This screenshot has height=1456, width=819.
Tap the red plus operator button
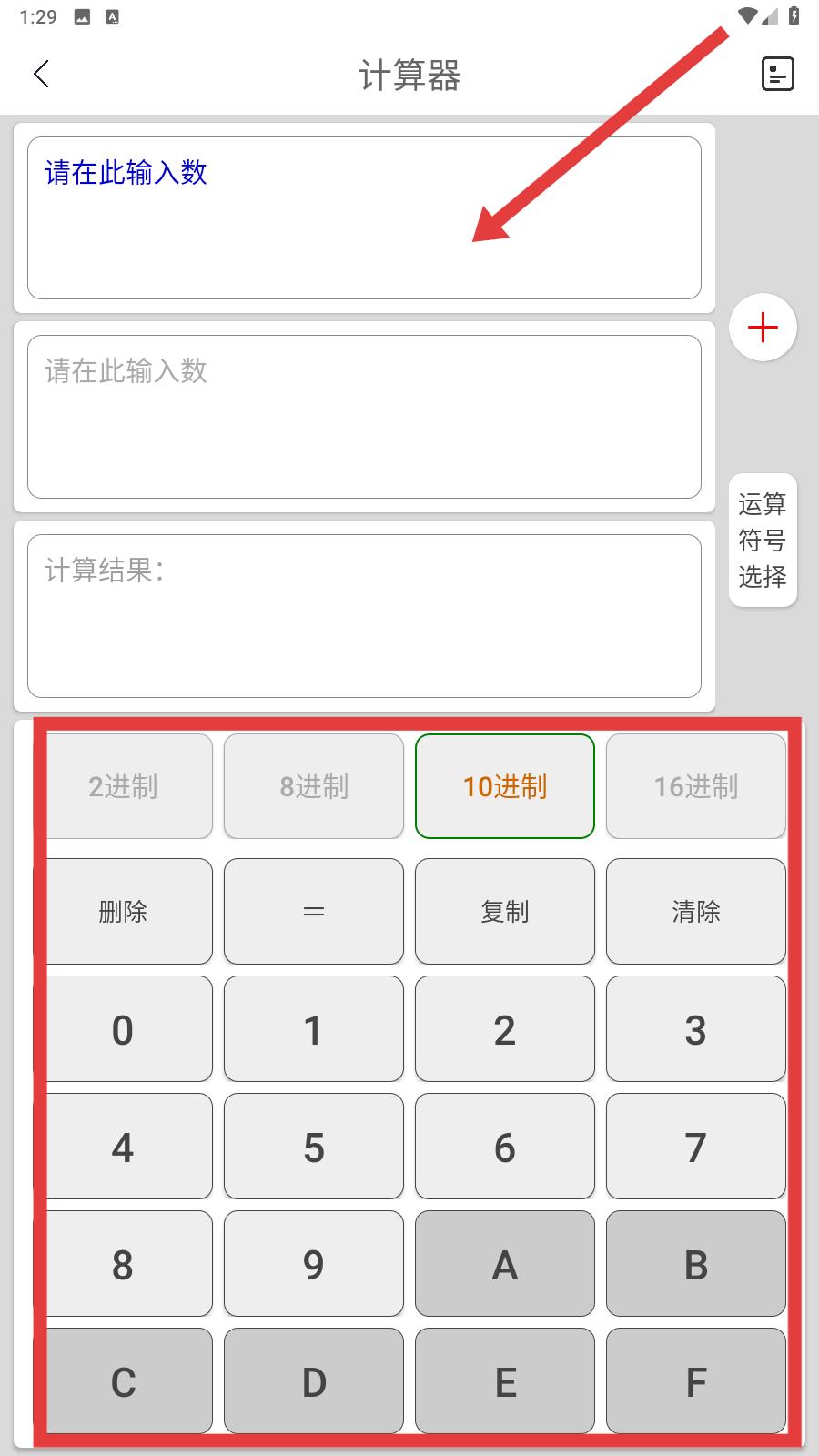tap(763, 328)
